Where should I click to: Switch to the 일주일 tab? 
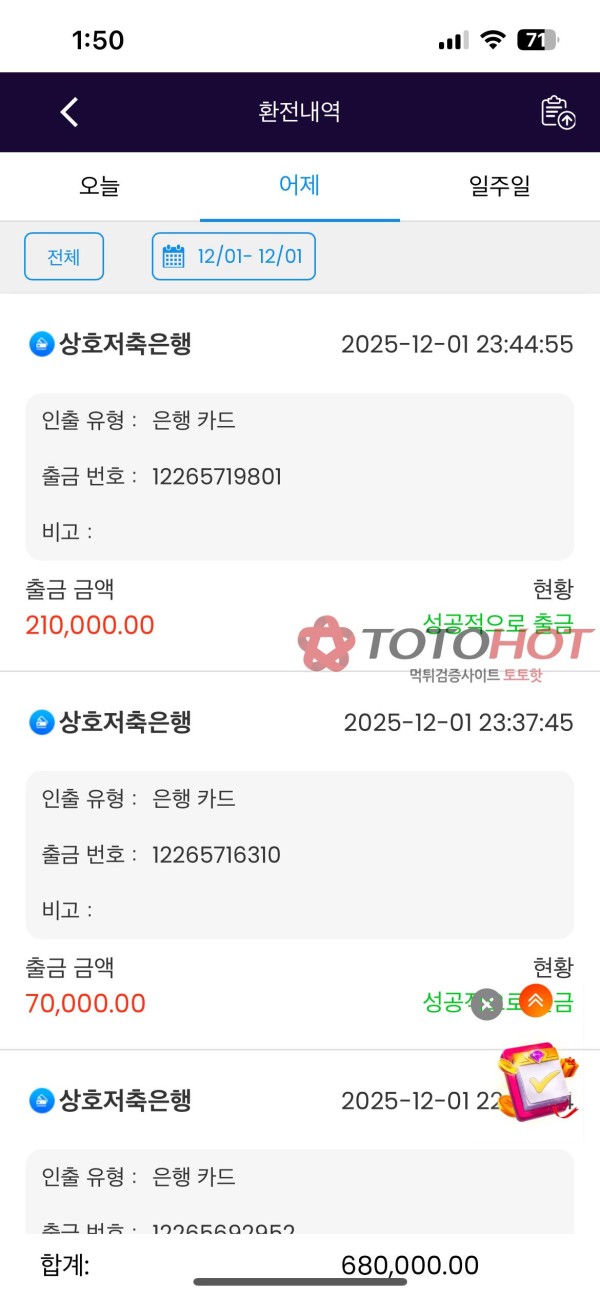click(499, 186)
